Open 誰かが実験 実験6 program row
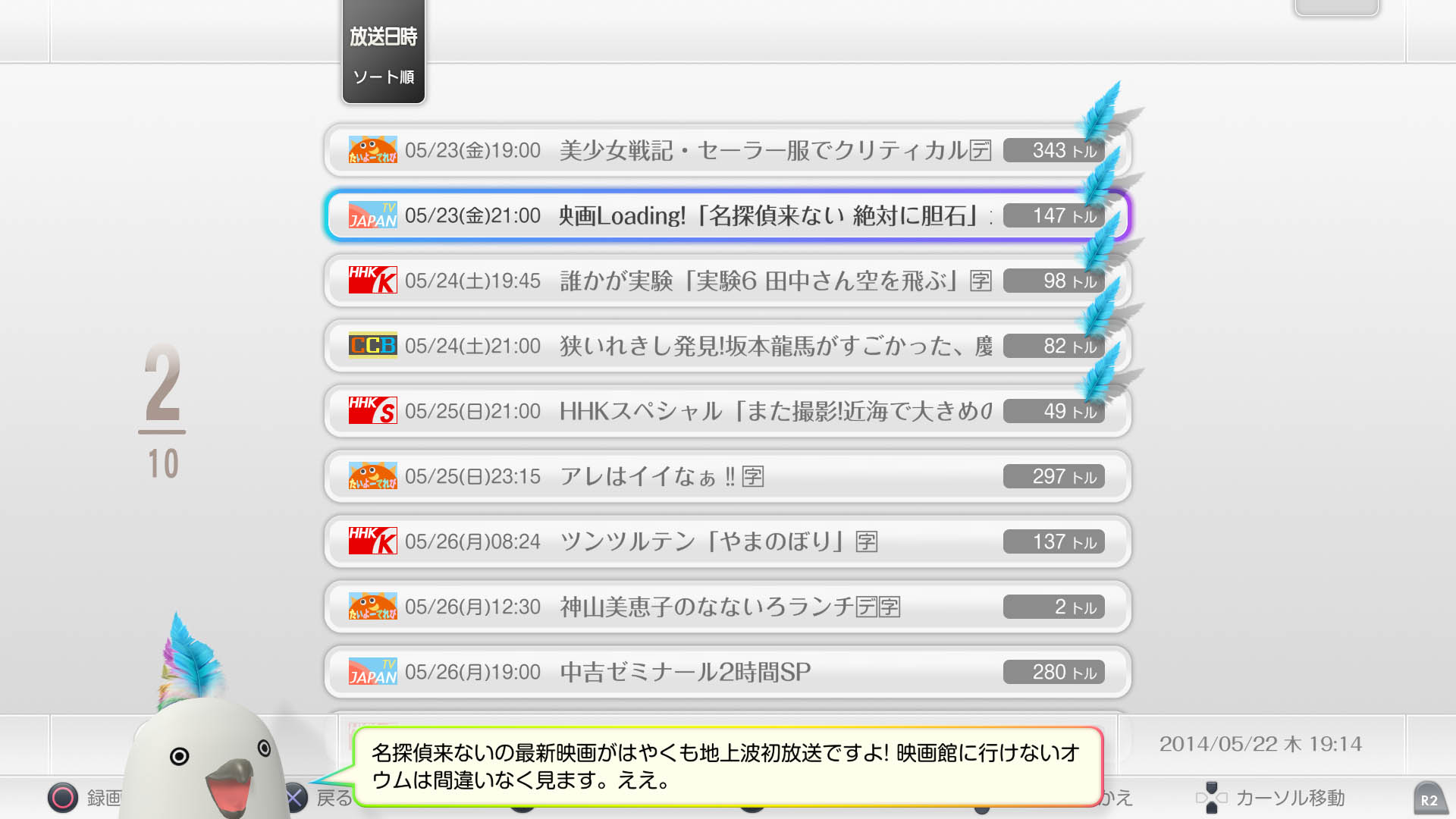The width and height of the screenshot is (1456, 819). 726,281
